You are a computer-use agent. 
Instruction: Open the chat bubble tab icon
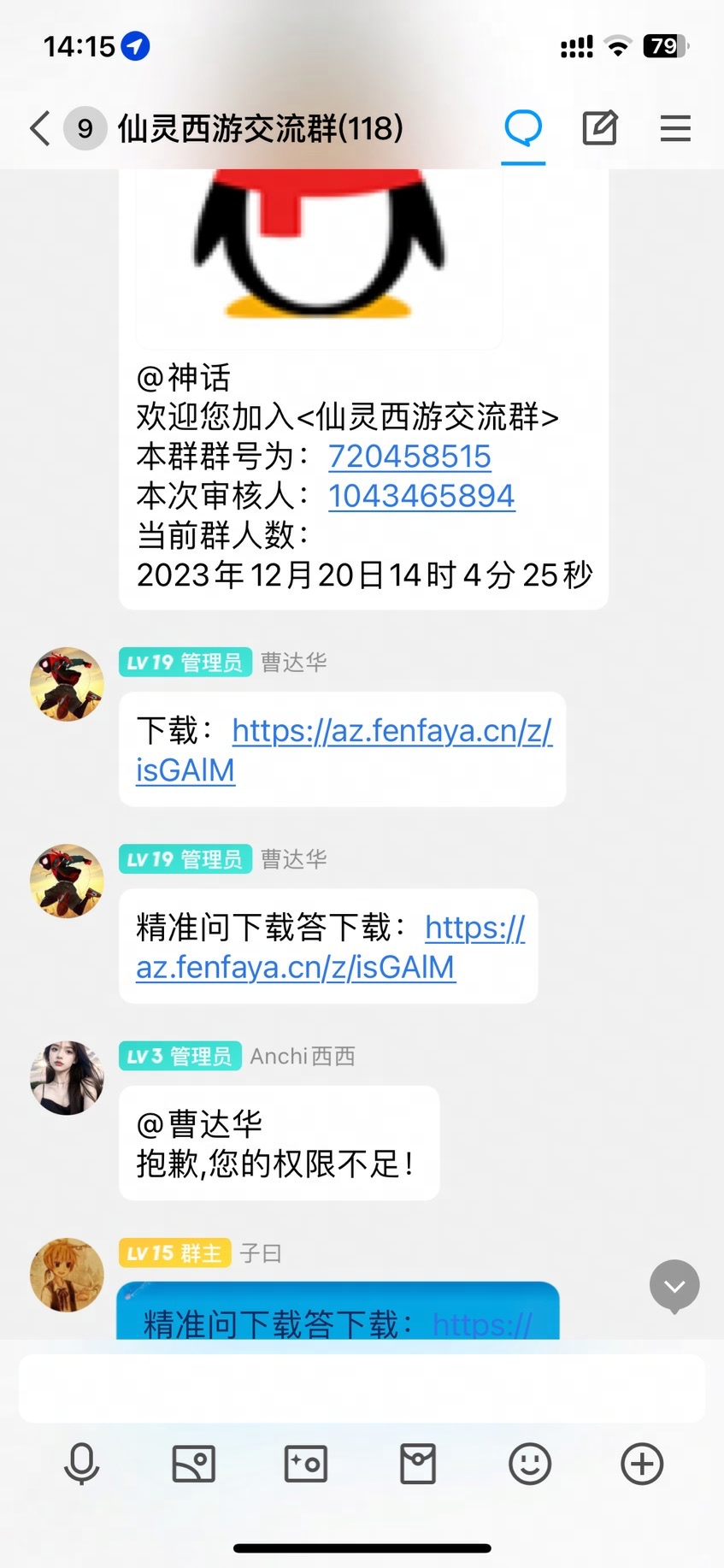click(x=523, y=129)
